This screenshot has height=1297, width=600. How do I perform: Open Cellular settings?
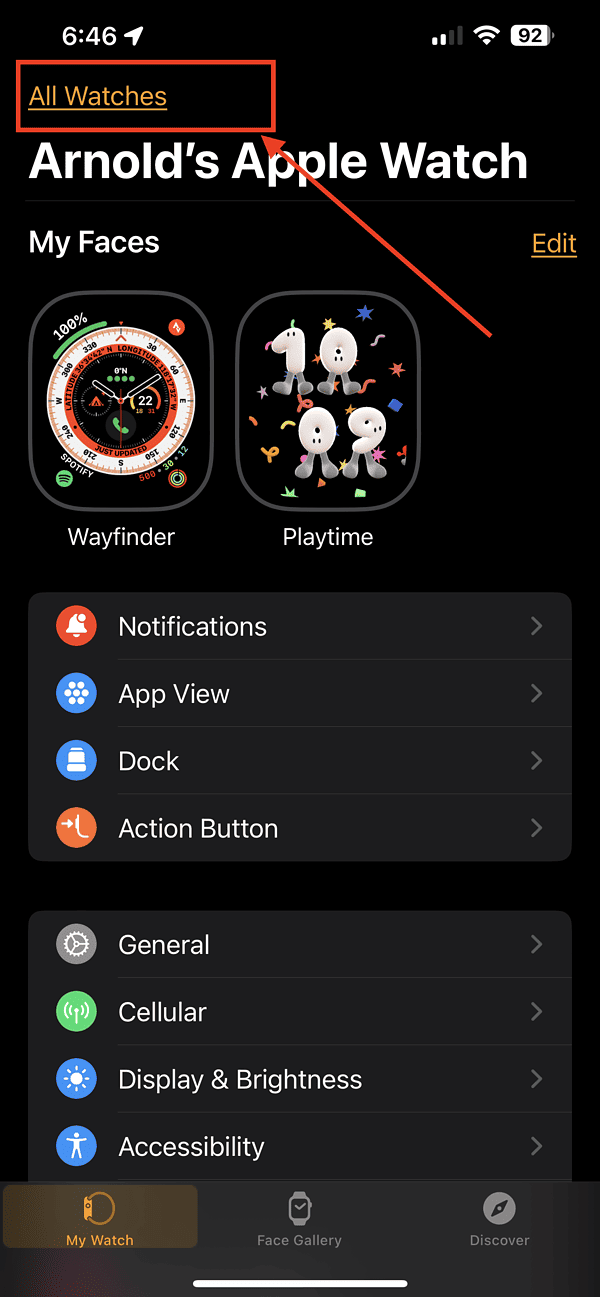pos(300,1012)
